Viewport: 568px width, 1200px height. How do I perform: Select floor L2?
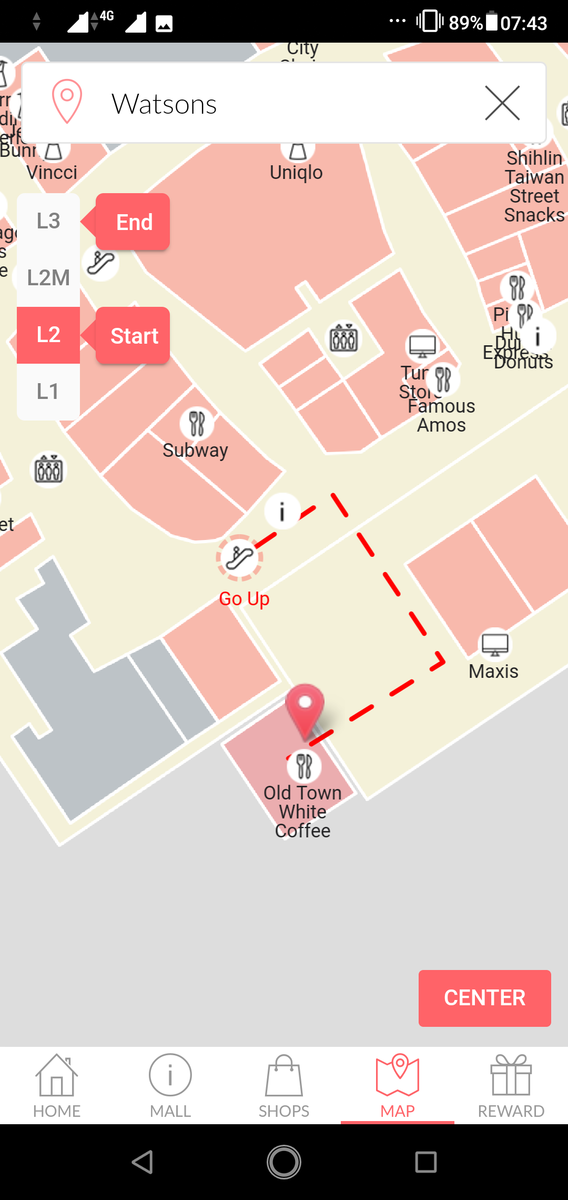[48, 335]
